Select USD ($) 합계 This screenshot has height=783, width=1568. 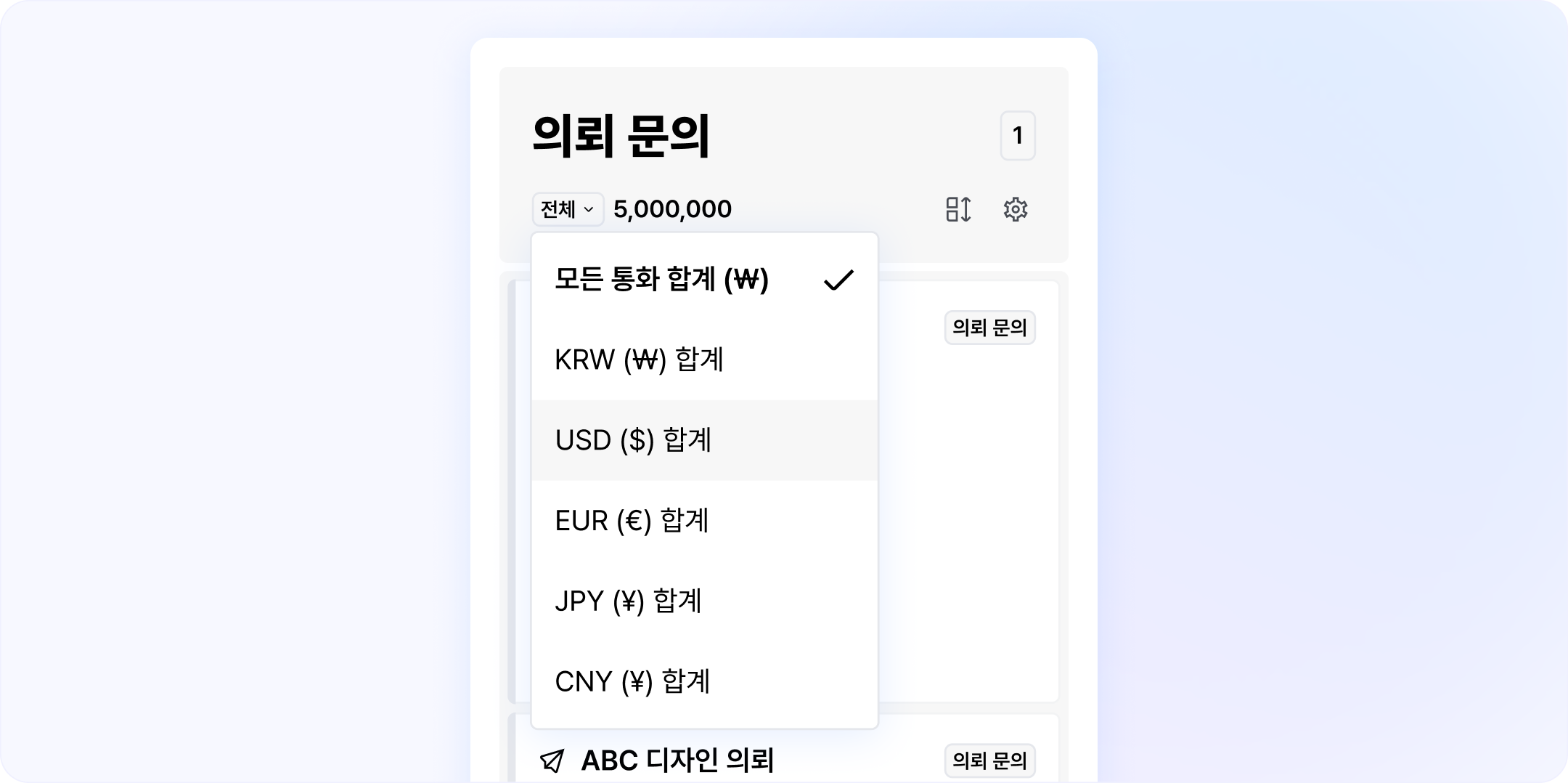[704, 440]
